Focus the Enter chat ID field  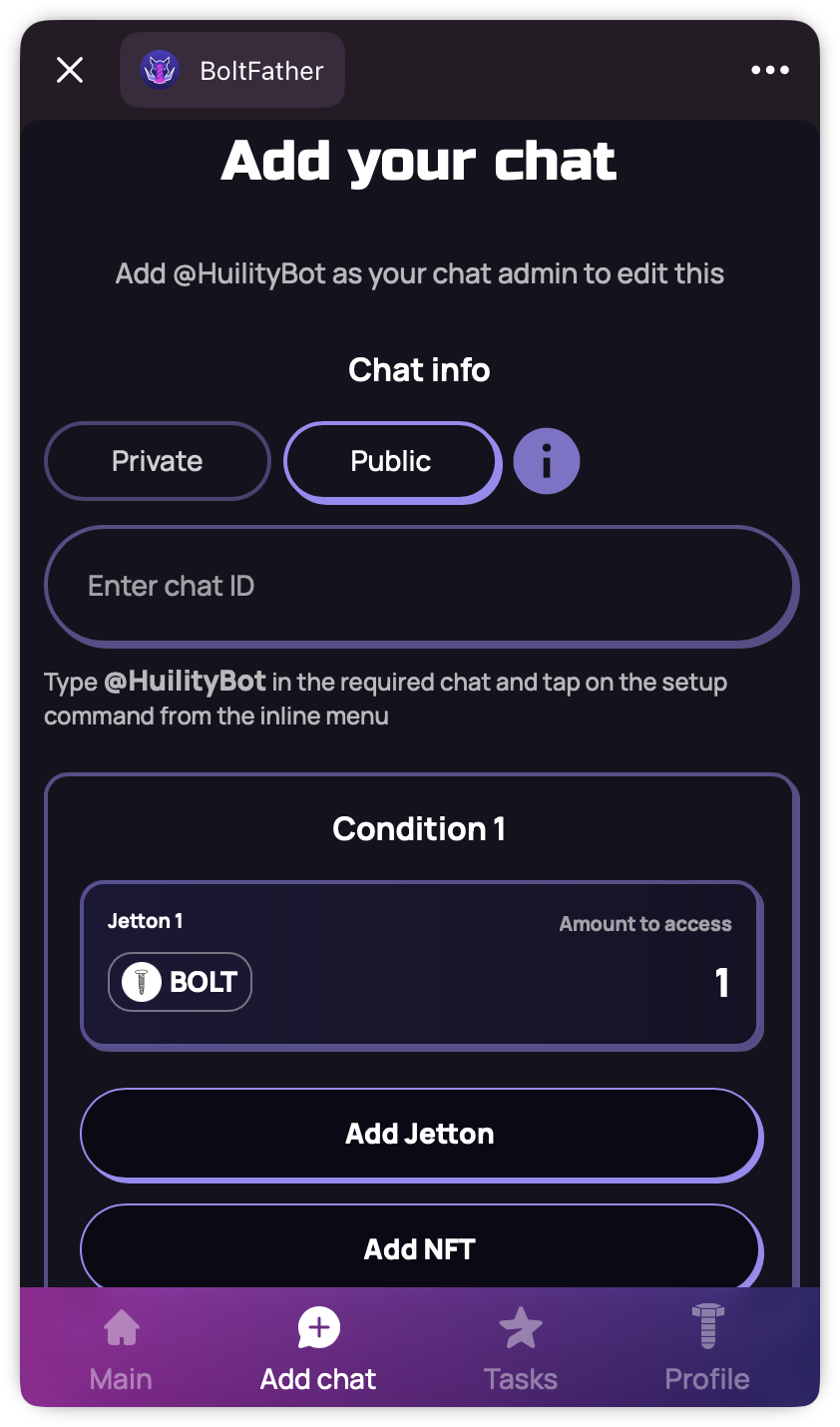pos(420,586)
